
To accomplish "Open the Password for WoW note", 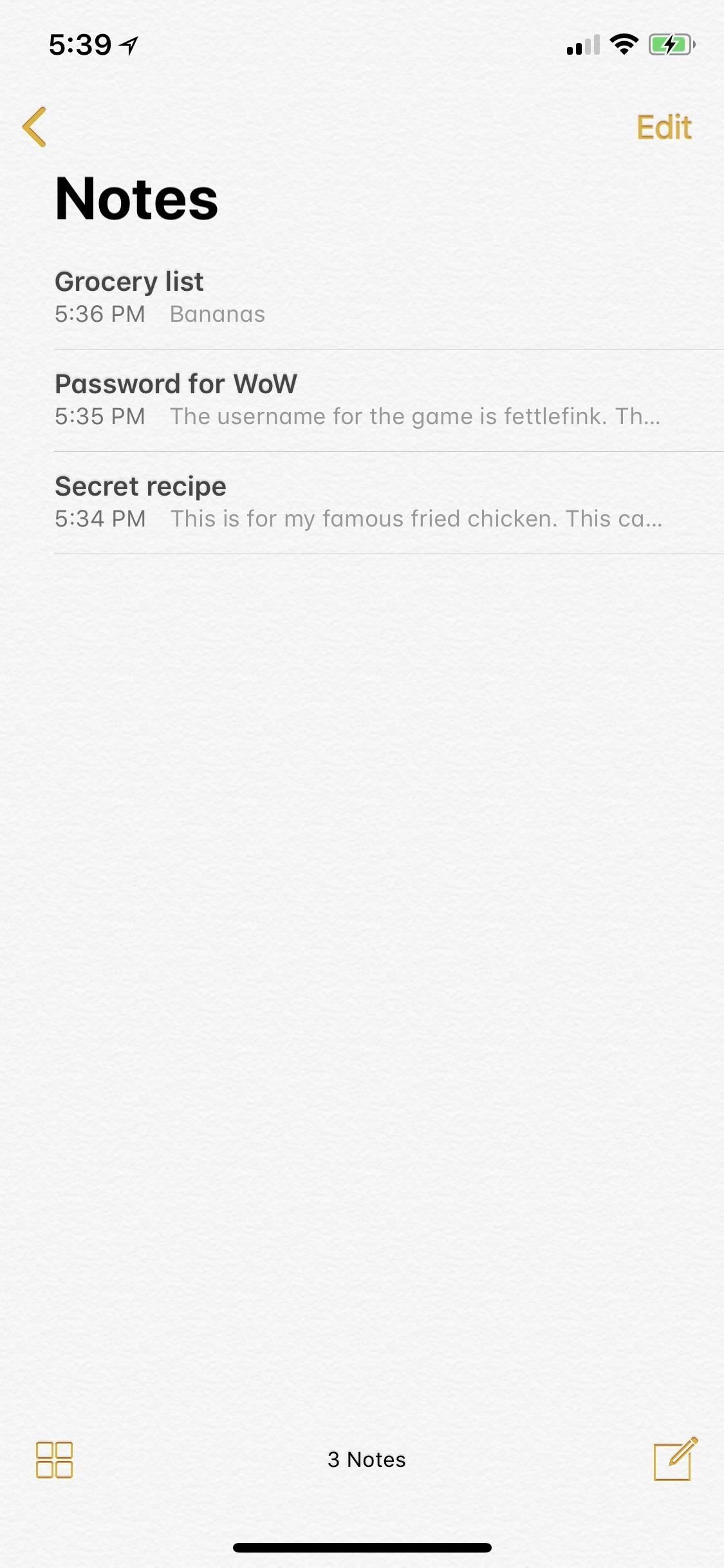I will [x=360, y=400].
